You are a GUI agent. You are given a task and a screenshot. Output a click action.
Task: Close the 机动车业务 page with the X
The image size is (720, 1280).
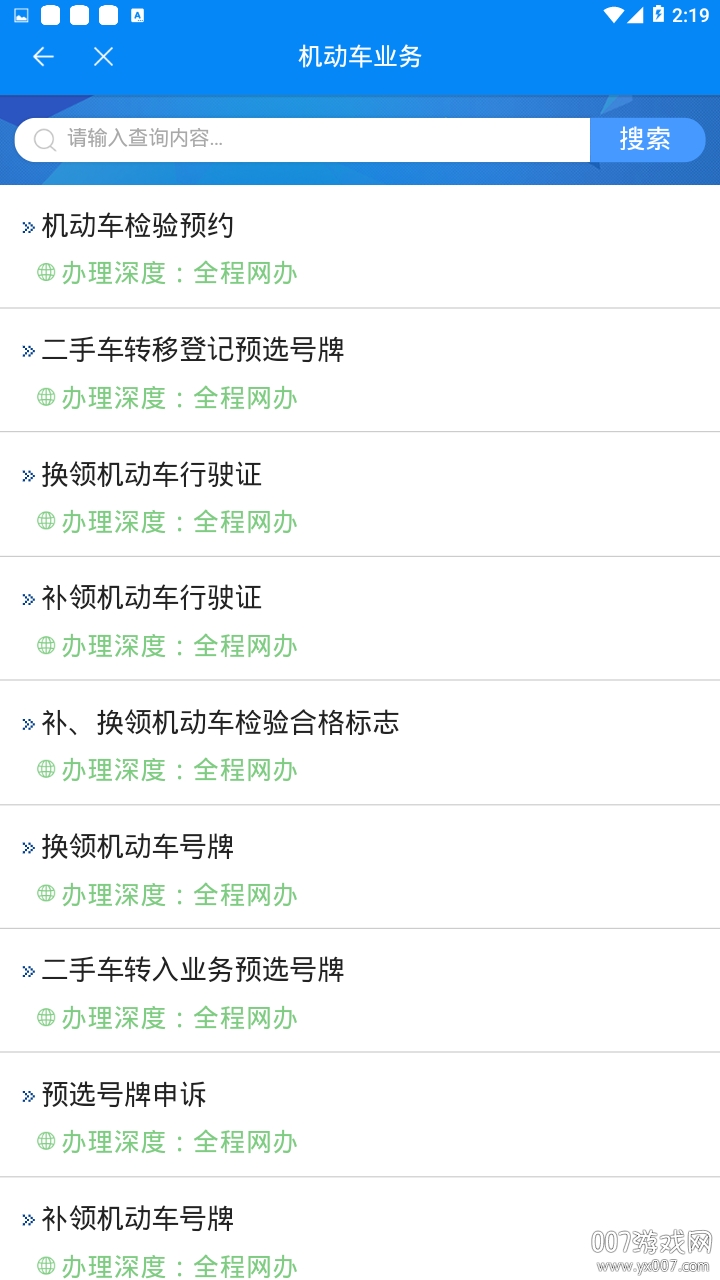coord(103,57)
